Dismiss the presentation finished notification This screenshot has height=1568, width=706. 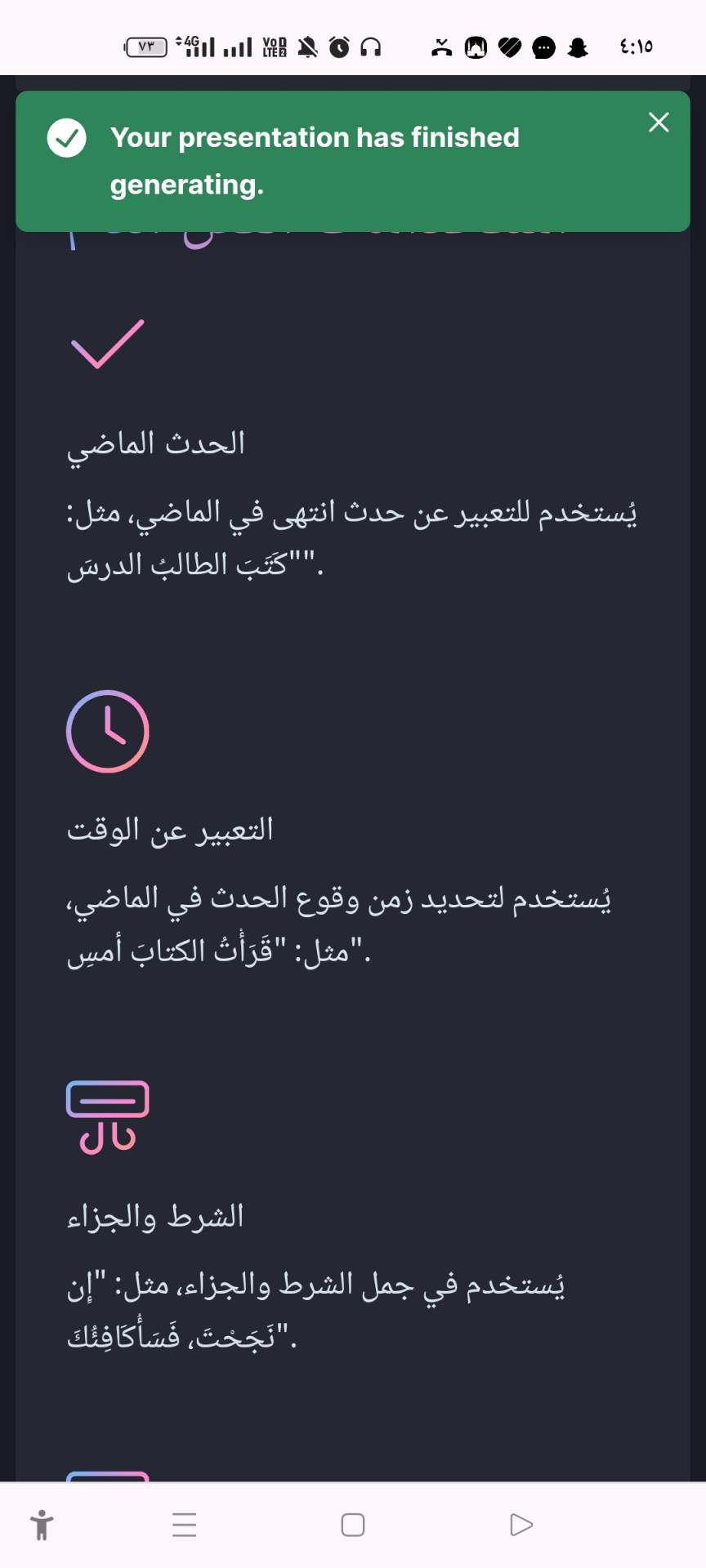point(659,122)
